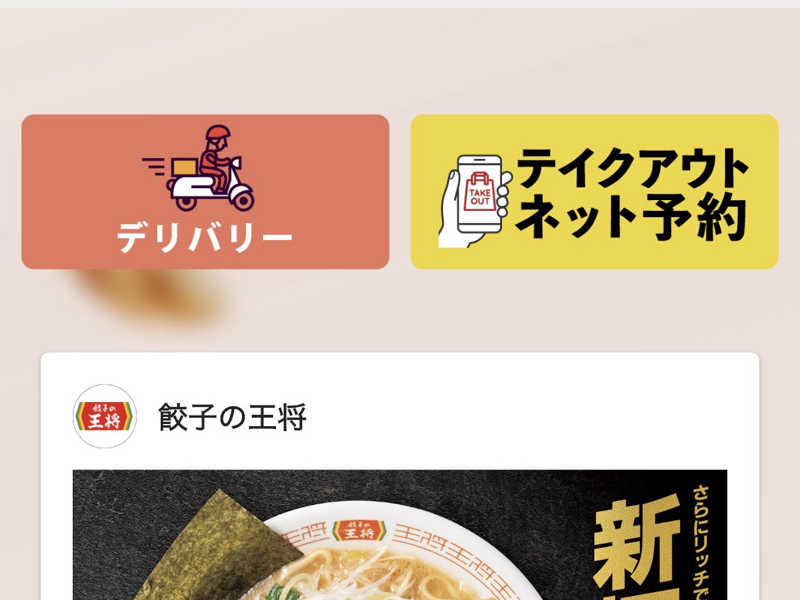Image resolution: width=800 pixels, height=600 pixels.
Task: Open the 餃子の王将 account profile
Action: coord(105,416)
